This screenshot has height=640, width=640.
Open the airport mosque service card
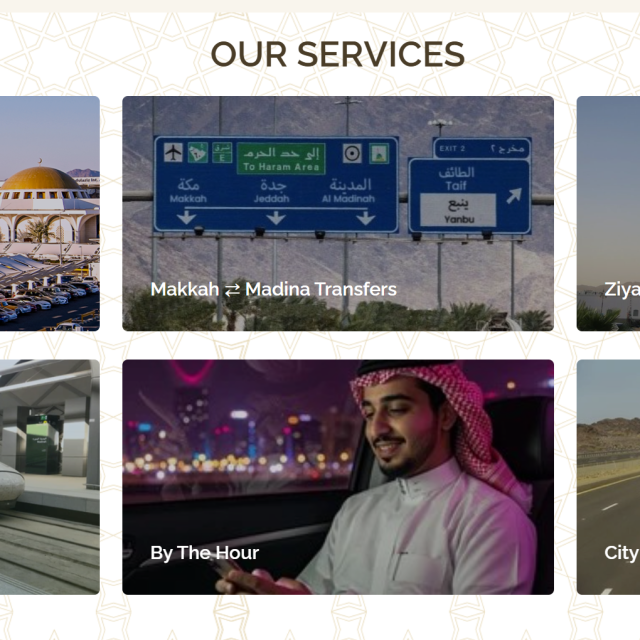(50, 213)
